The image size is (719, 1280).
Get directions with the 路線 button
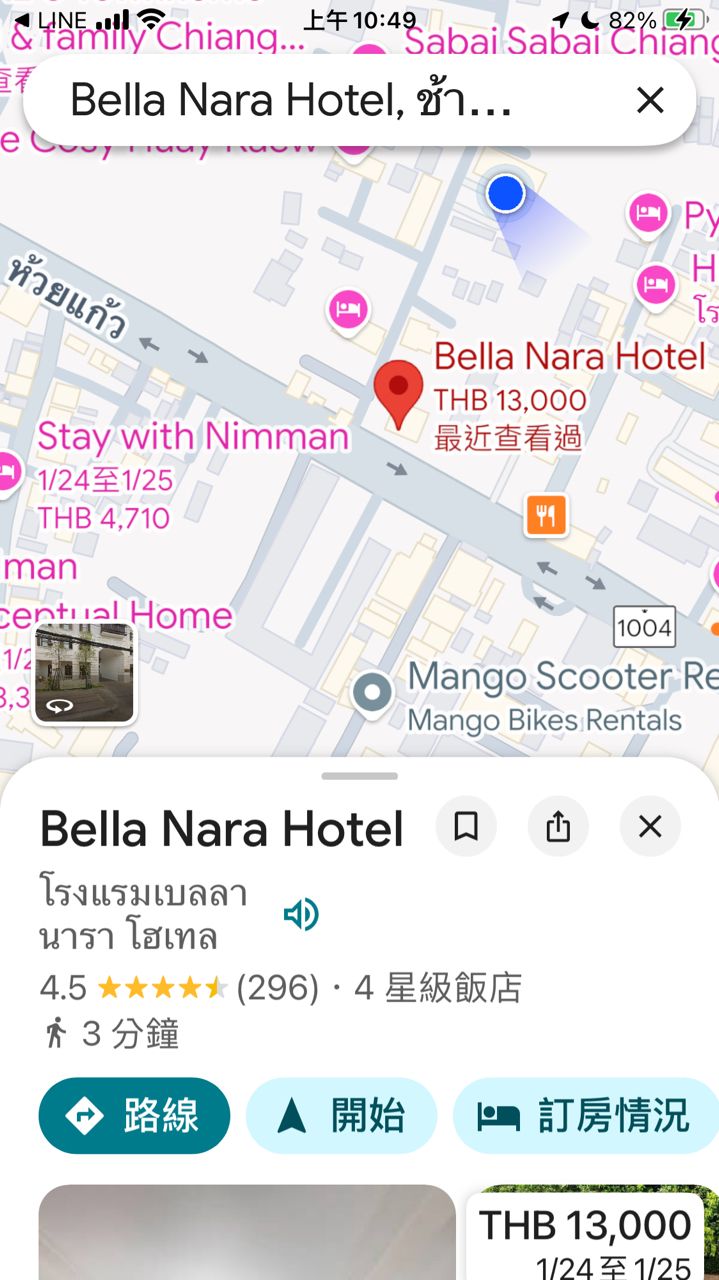[134, 1115]
